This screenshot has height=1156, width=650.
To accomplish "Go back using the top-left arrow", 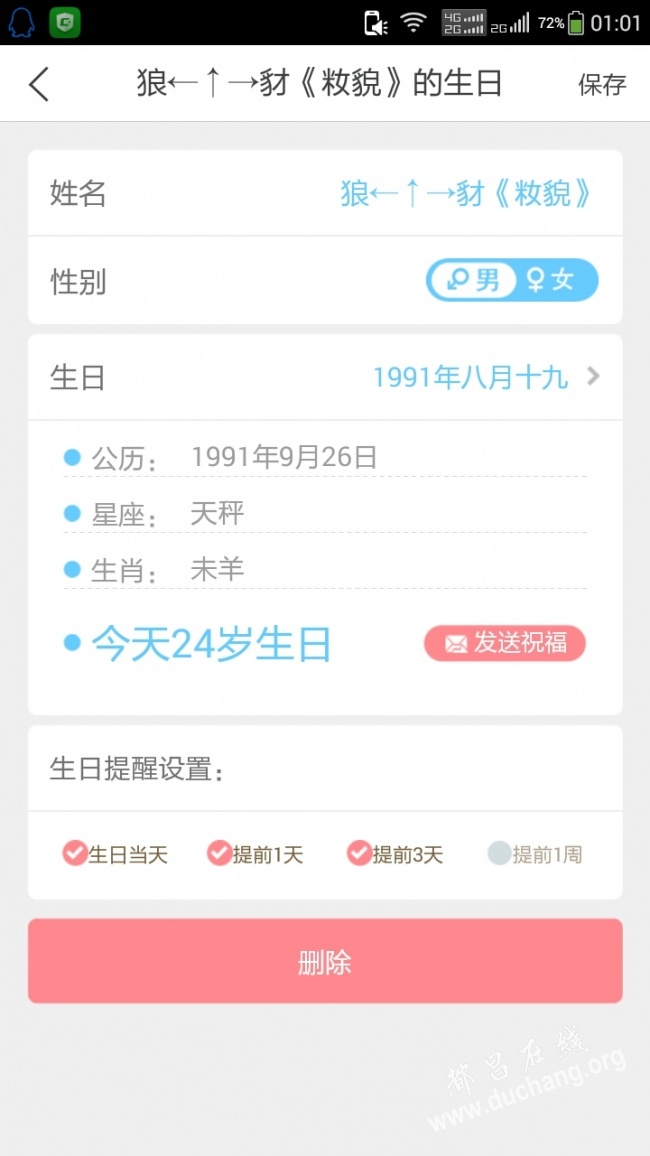I will click(39, 85).
